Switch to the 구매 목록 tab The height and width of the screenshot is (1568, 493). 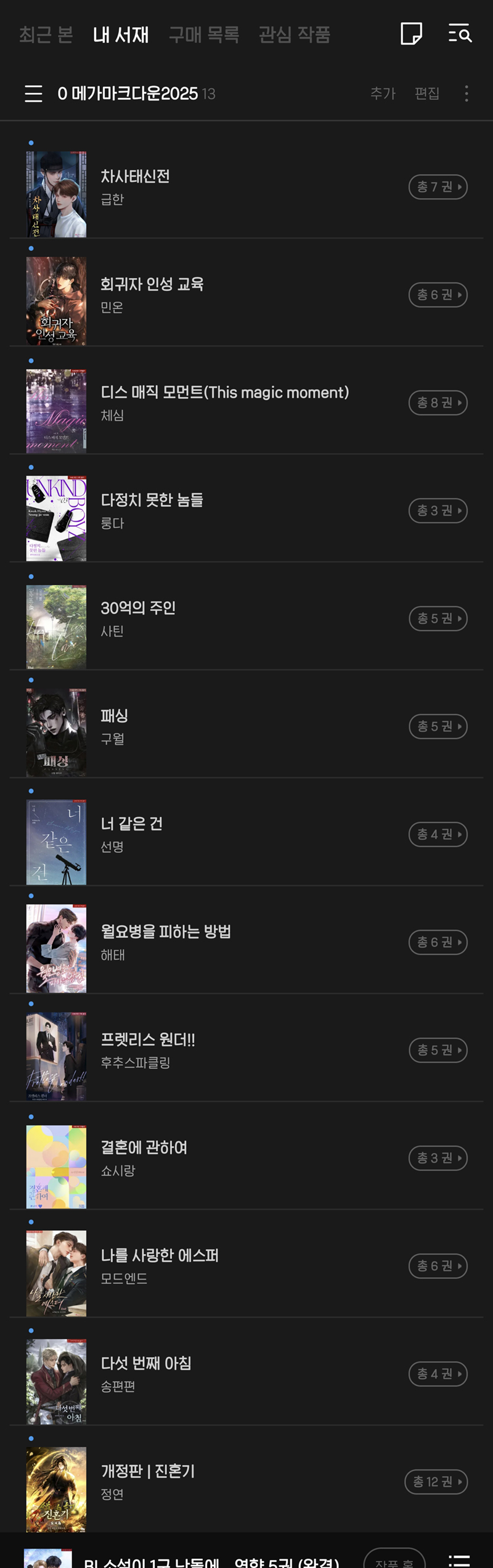click(x=204, y=35)
